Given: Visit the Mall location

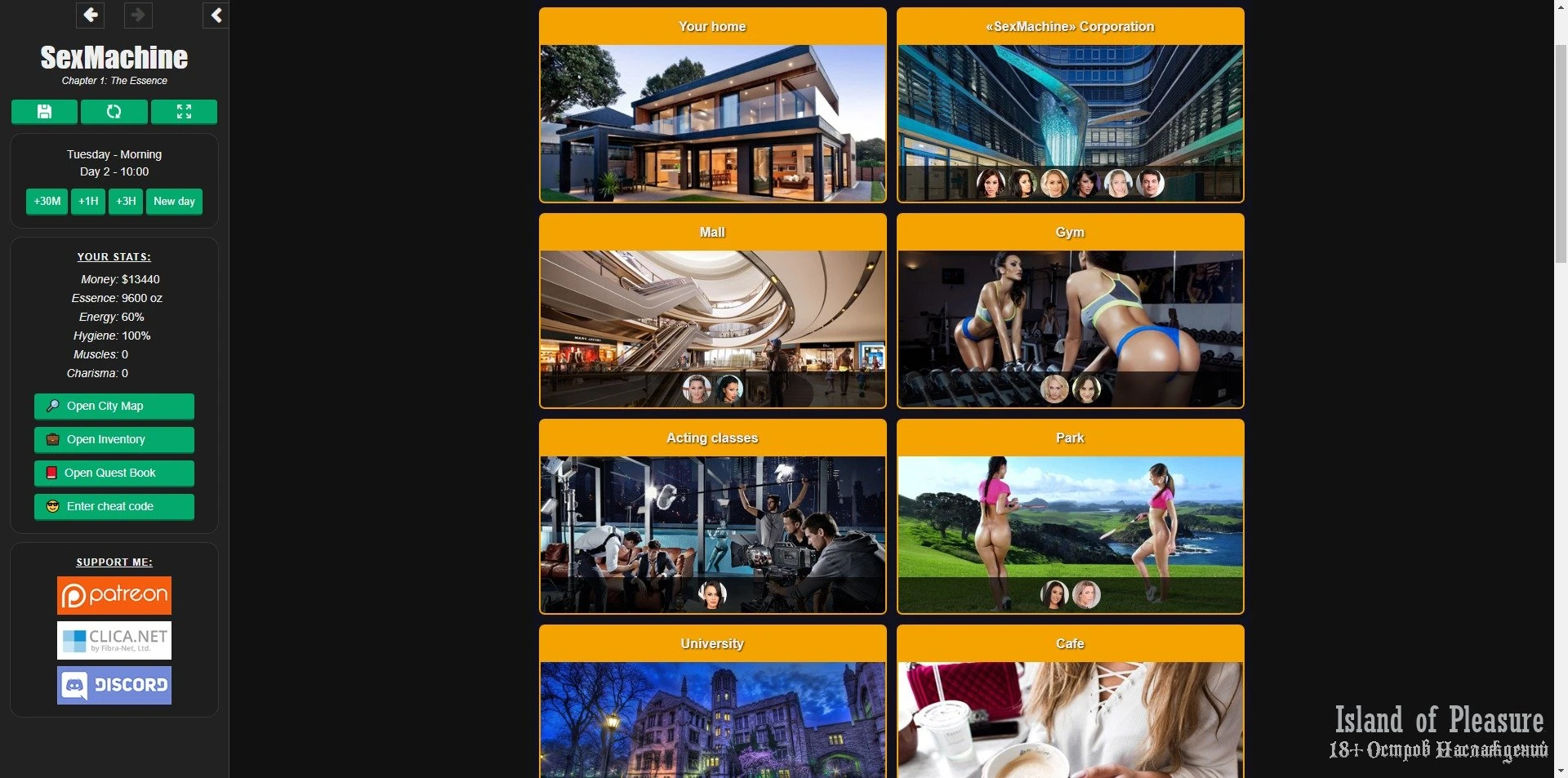Looking at the screenshot, I should click(x=712, y=327).
